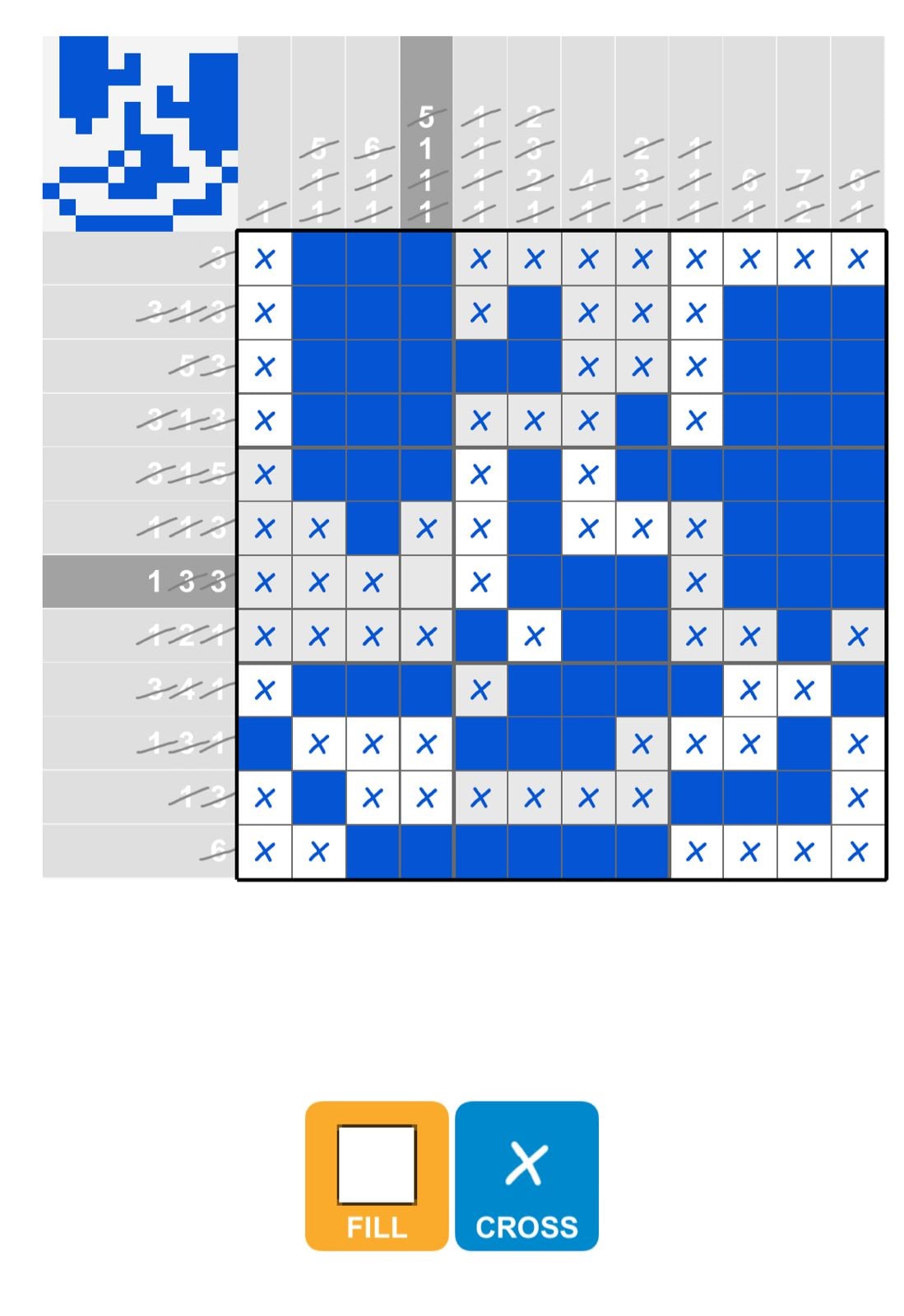The width and height of the screenshot is (904, 1316).
Task: Switch to CROSS mode
Action: click(x=526, y=1175)
